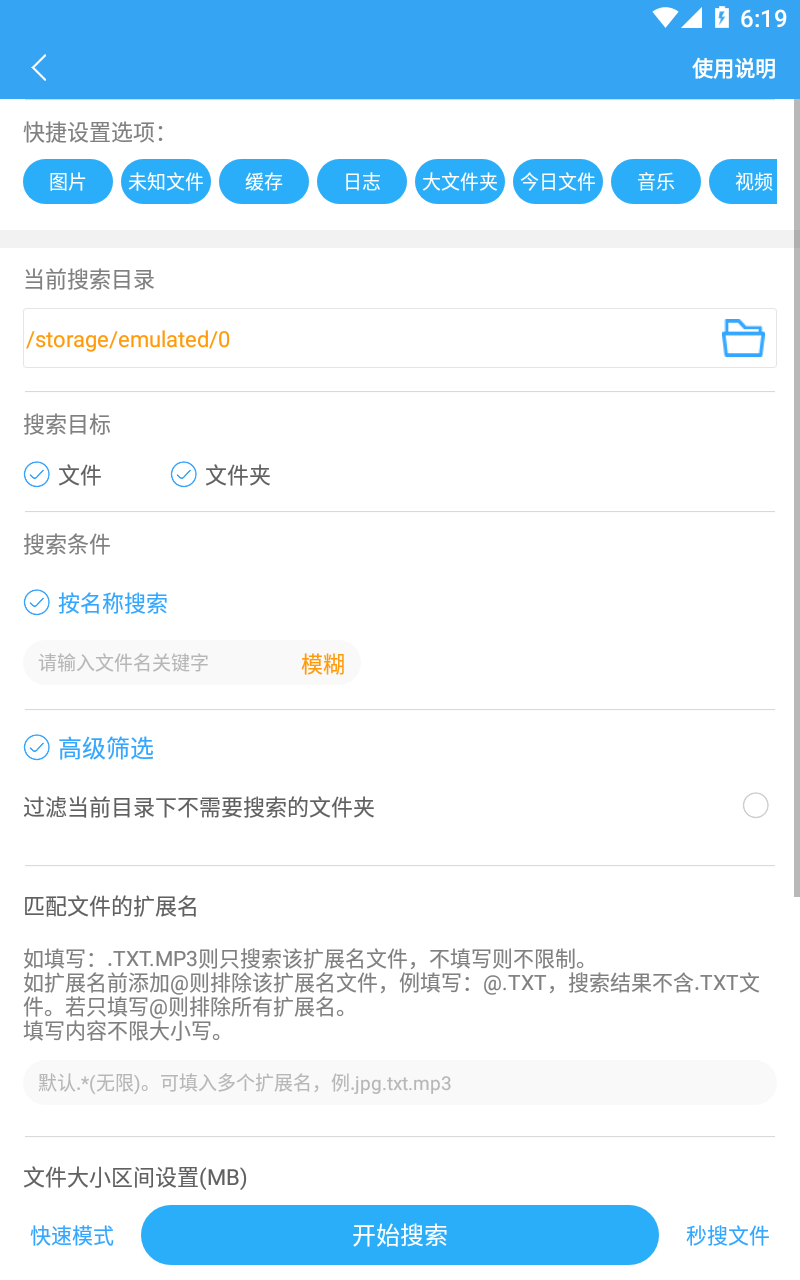Switch the 模糊 fuzzy match mode
800x1280 pixels.
coord(322,663)
